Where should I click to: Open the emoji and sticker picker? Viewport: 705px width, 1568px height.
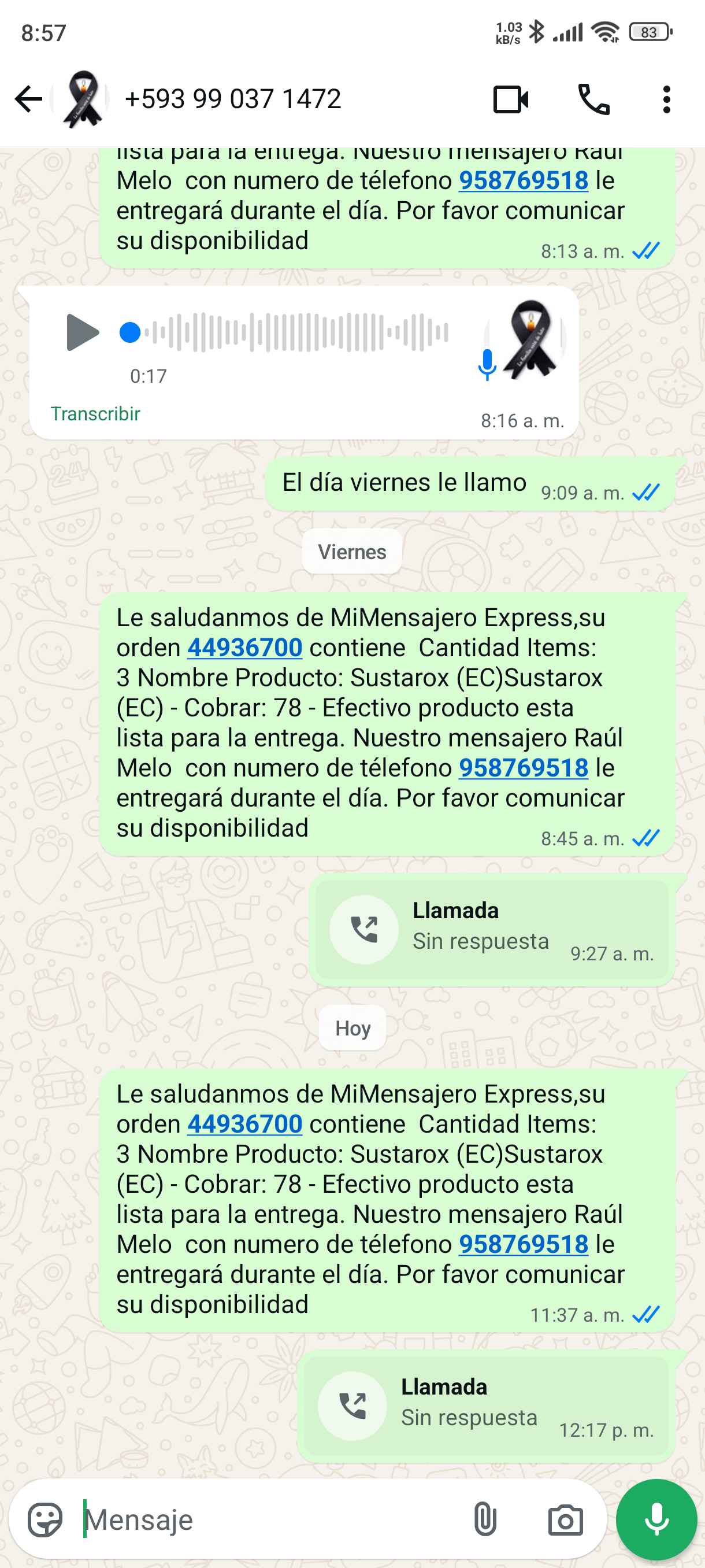pyautogui.click(x=45, y=1519)
